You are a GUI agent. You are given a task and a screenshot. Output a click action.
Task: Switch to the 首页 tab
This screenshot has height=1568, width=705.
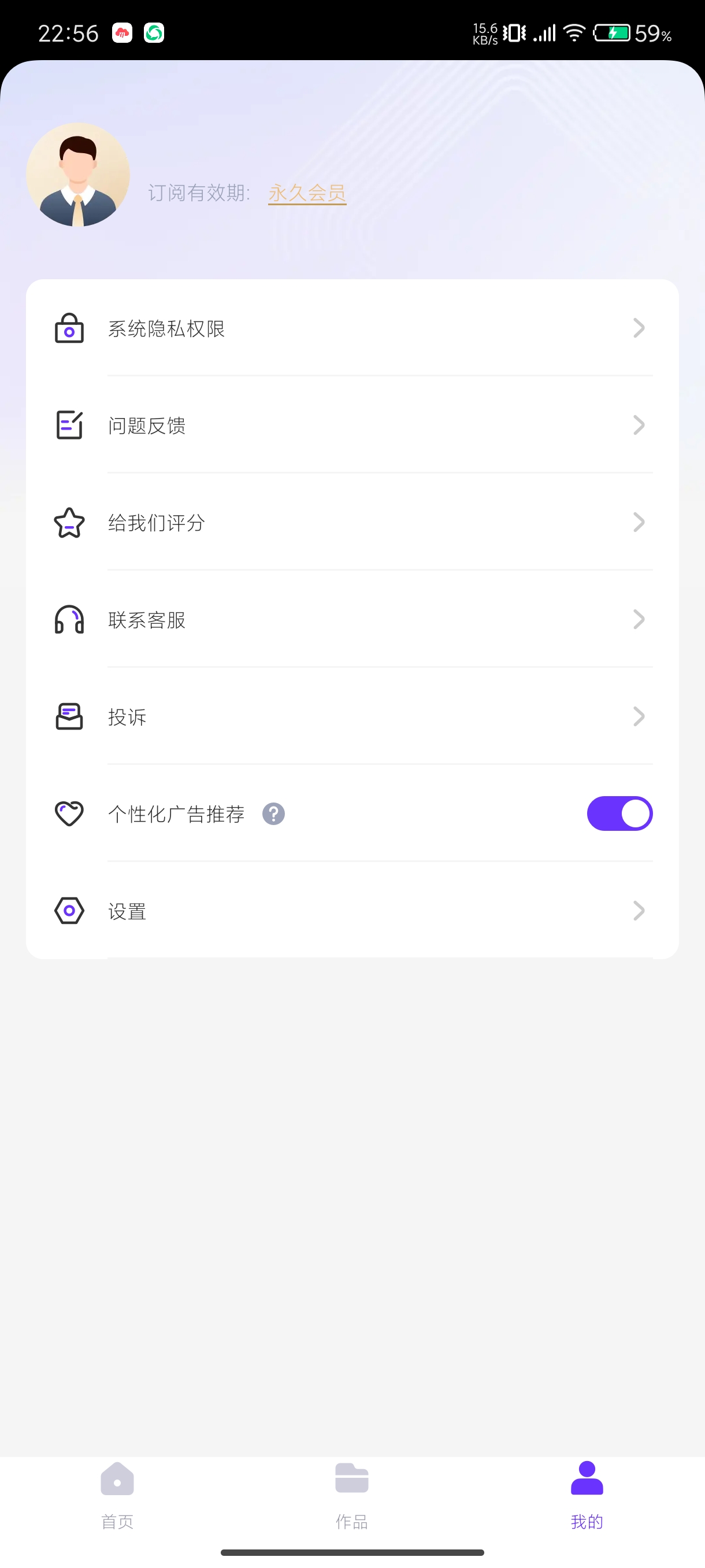(117, 1497)
